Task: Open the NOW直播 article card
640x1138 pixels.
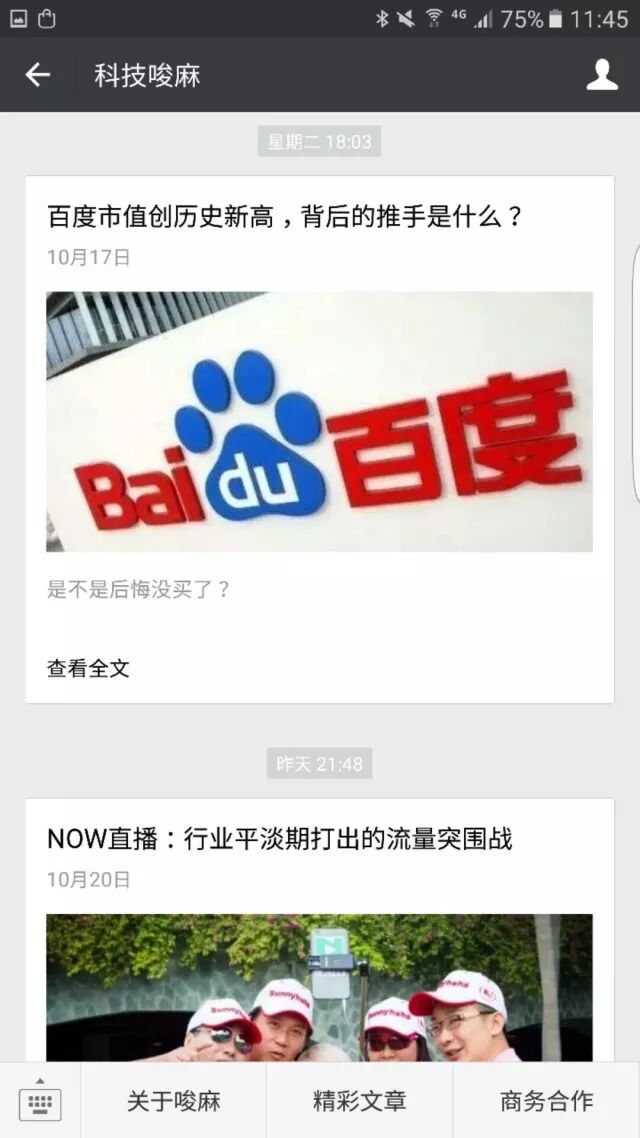Action: coord(319,930)
